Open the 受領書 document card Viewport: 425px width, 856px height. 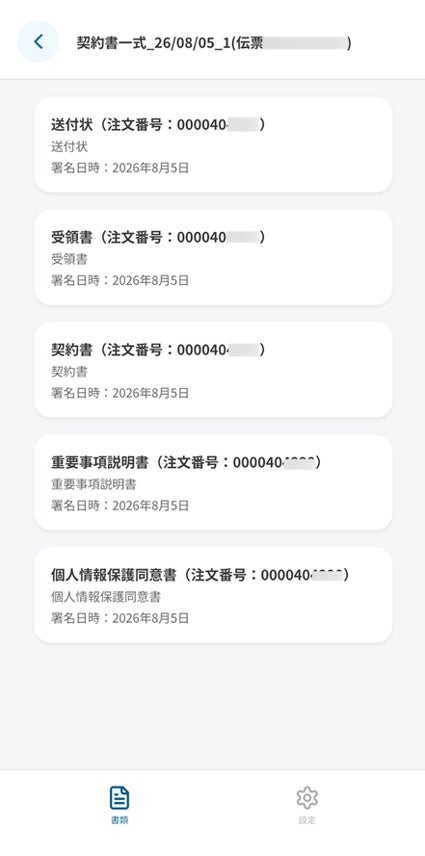tap(213, 257)
